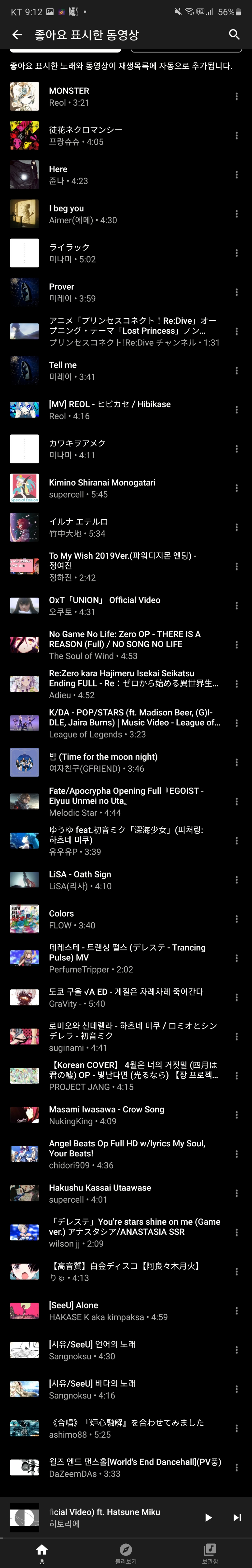Open options for World's End Dancehall

click(x=237, y=1468)
